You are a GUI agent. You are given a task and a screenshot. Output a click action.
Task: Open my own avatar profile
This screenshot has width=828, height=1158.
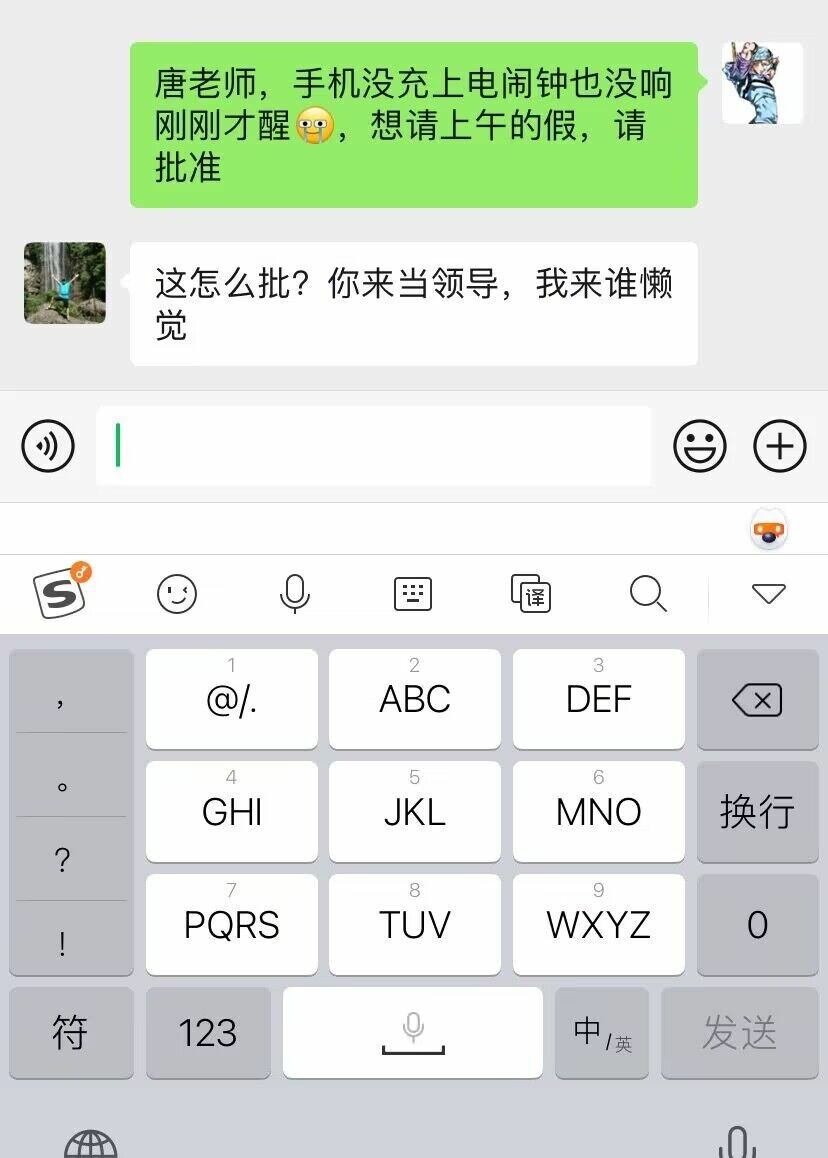(762, 83)
